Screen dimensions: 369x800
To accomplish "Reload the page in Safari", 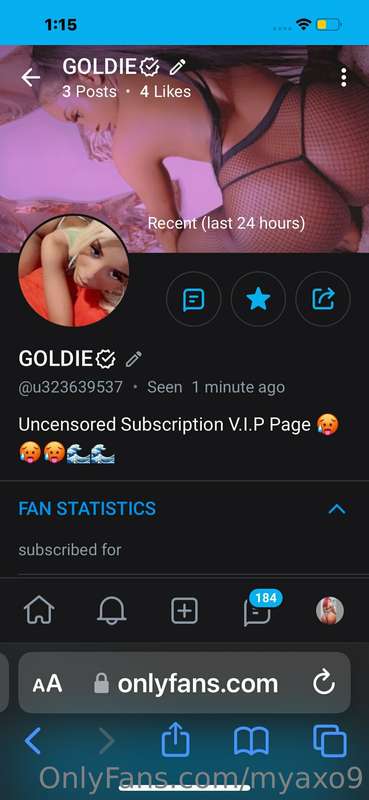I will 324,684.
